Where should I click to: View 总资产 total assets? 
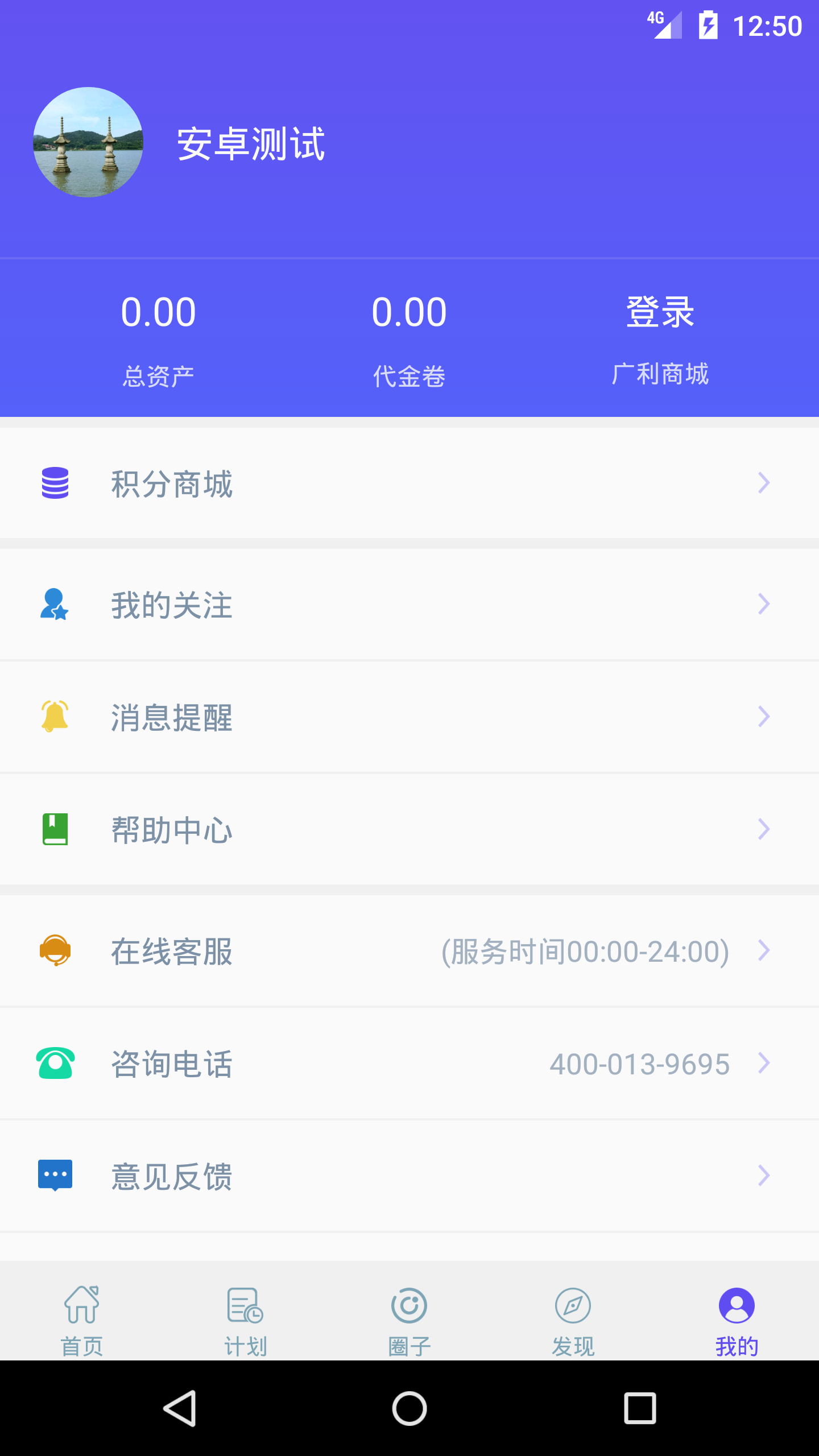click(x=158, y=338)
